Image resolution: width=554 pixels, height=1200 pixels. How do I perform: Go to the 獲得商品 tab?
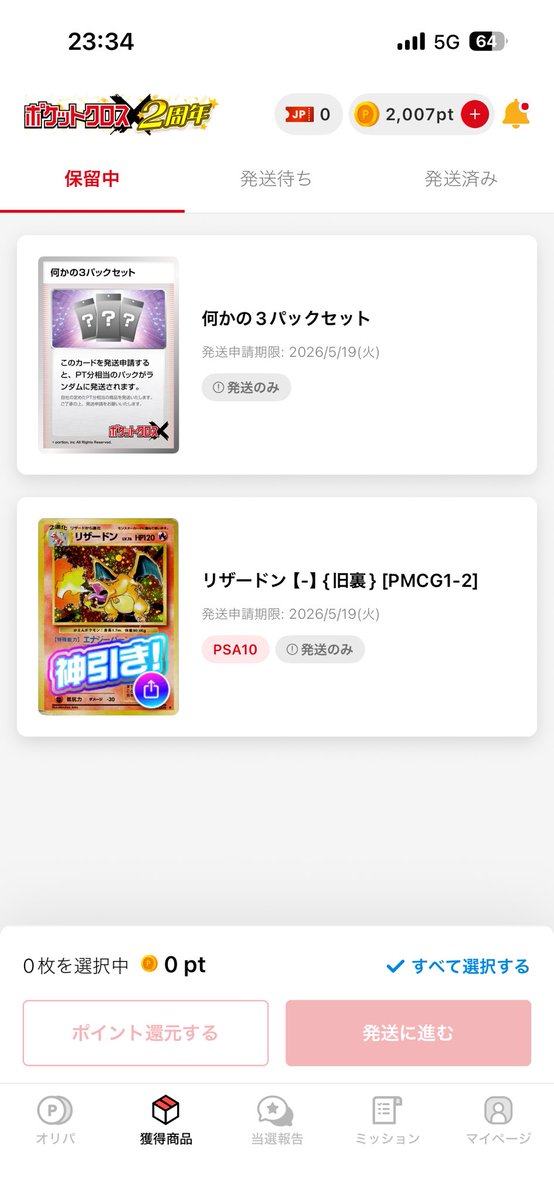[x=166, y=1120]
